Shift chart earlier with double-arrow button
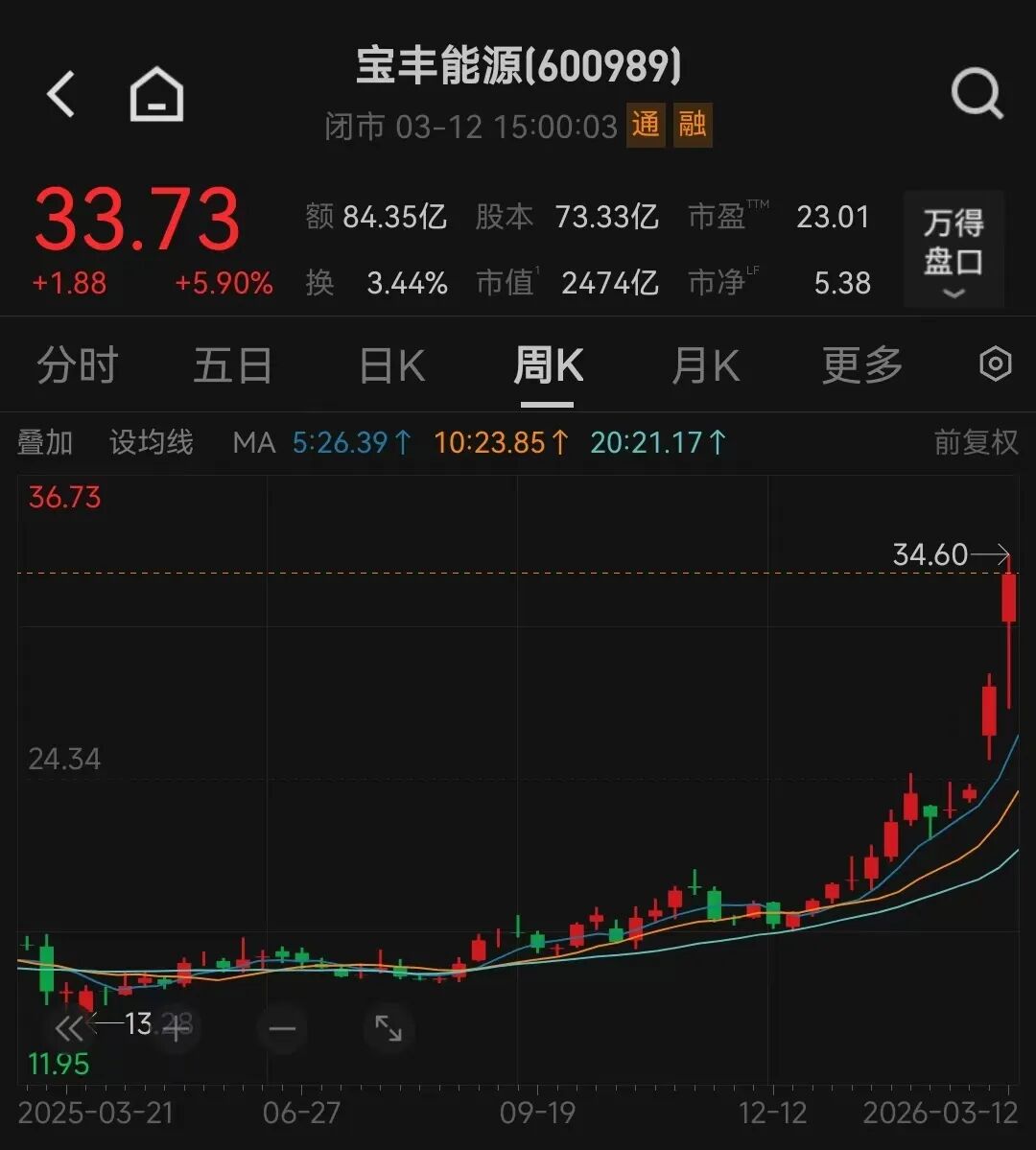1036x1150 pixels. click(71, 1029)
